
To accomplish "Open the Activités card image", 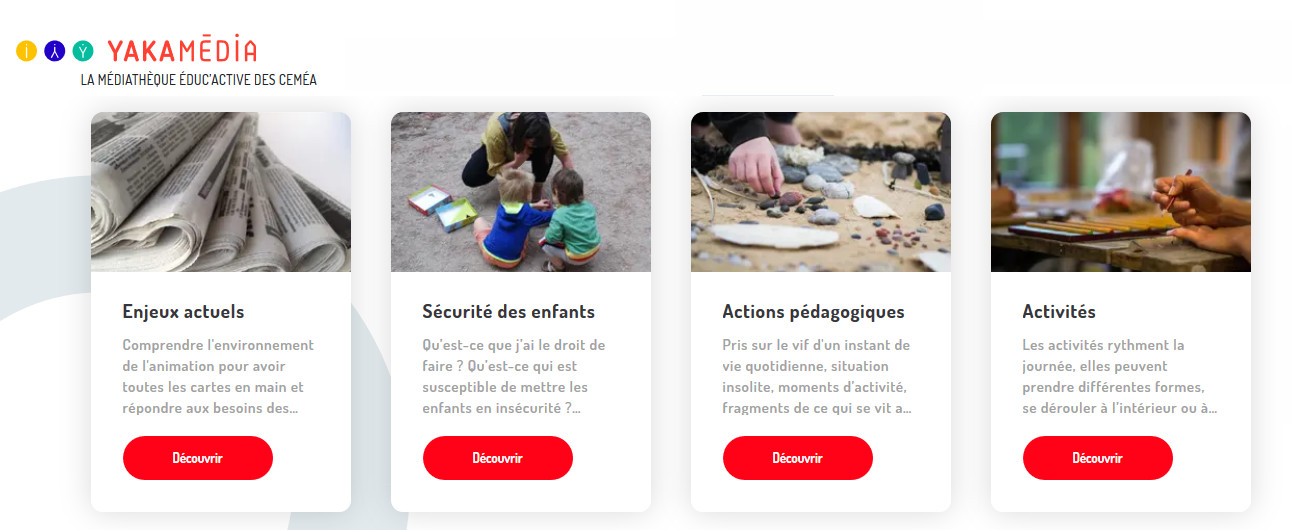I will pyautogui.click(x=1121, y=192).
